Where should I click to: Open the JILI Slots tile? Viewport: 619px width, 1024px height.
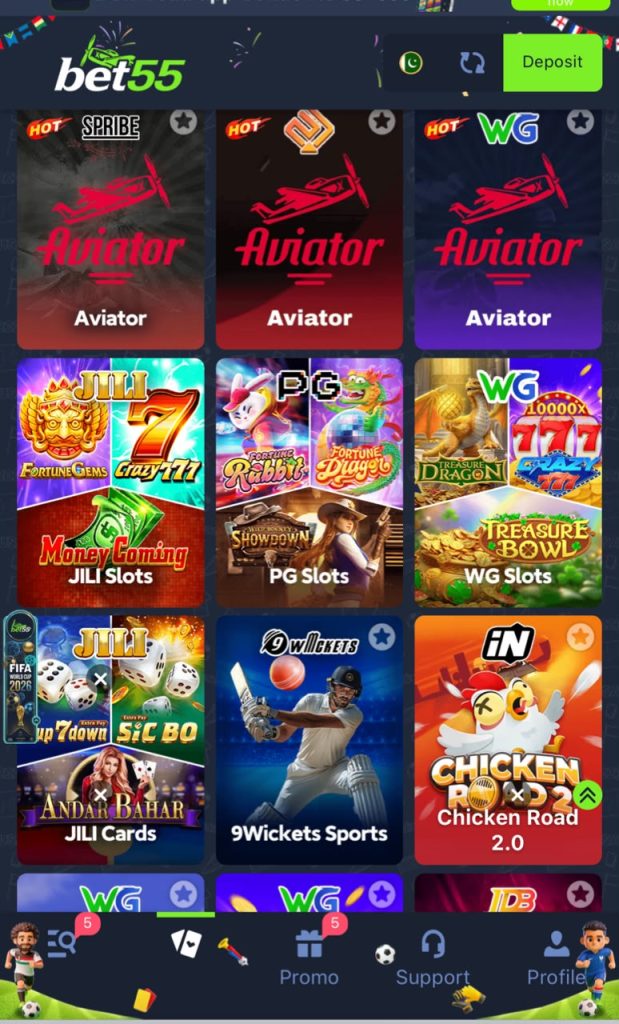[x=110, y=482]
